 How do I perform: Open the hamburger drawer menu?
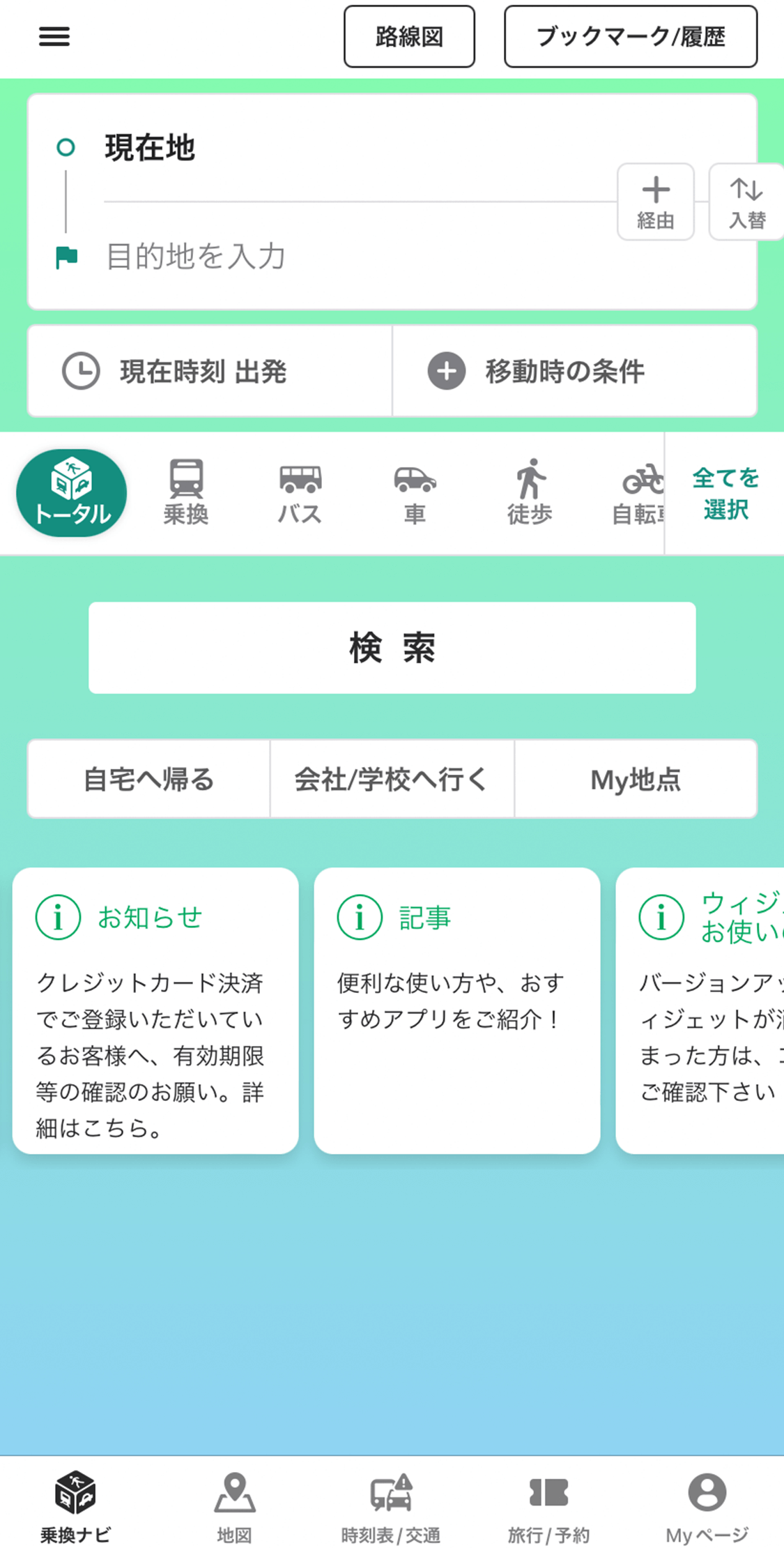pos(54,36)
